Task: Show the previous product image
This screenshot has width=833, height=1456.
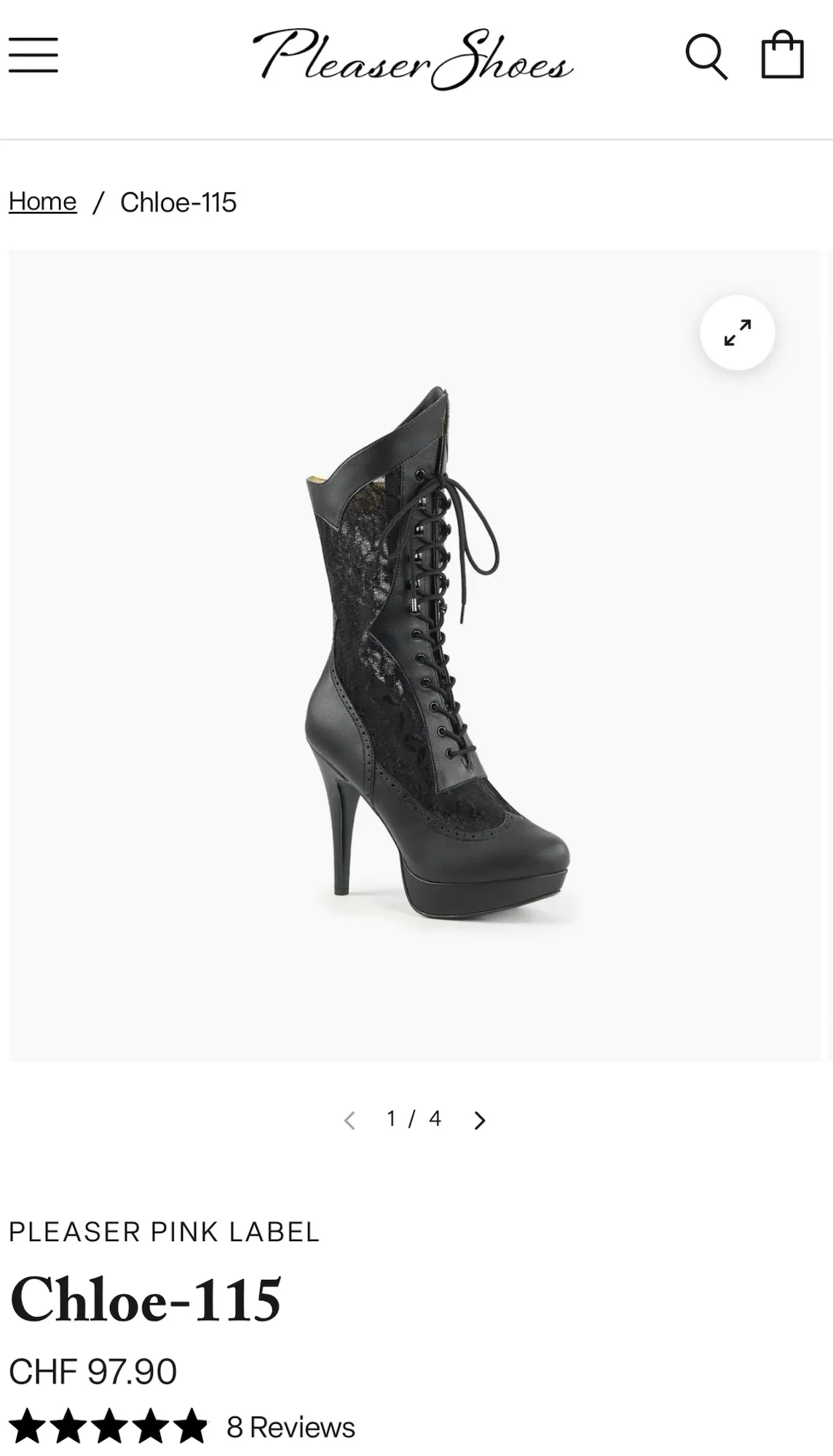Action: coord(350,1120)
